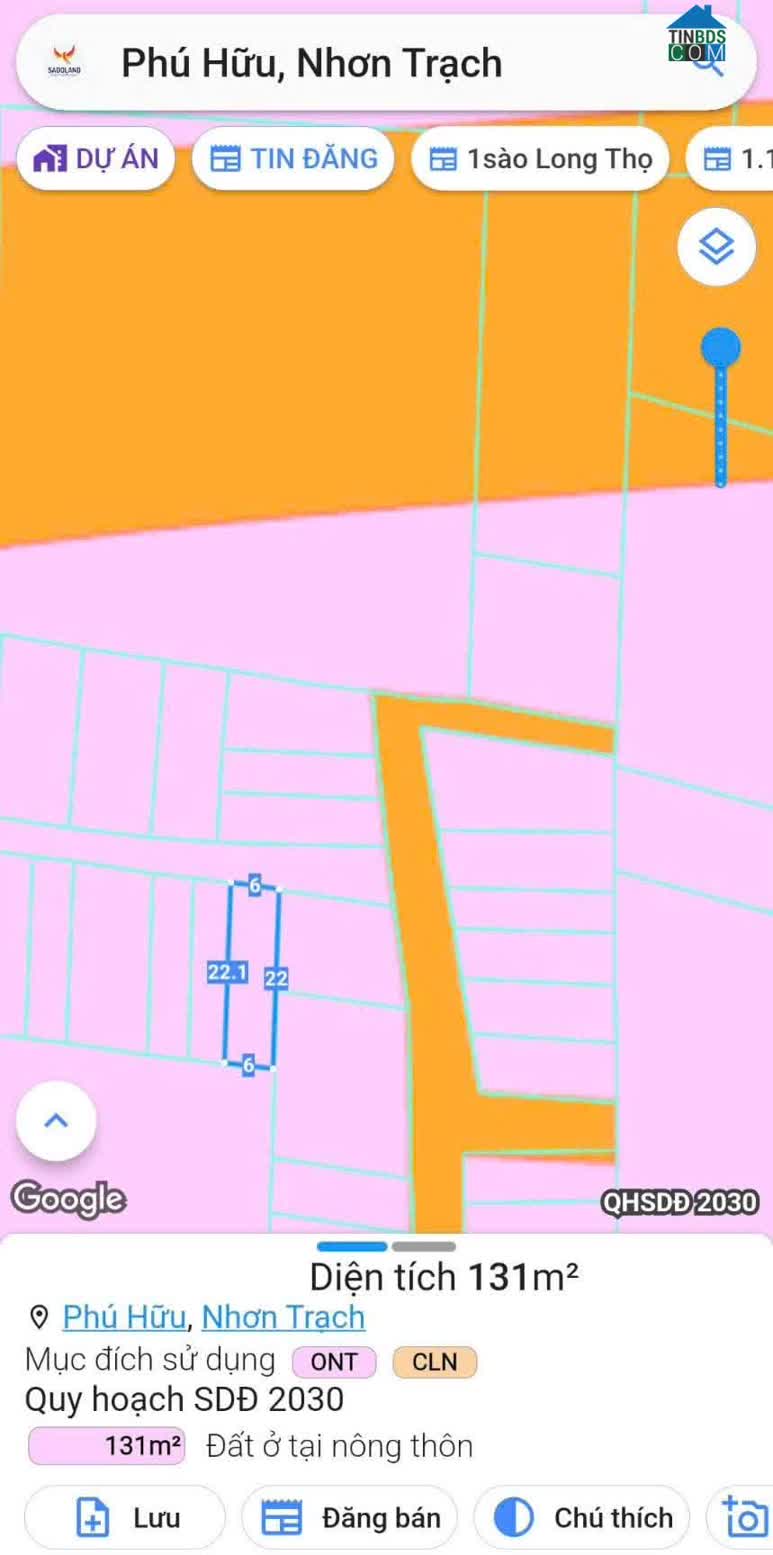Tap the sheet page indicator
773x1555 pixels.
386,1247
